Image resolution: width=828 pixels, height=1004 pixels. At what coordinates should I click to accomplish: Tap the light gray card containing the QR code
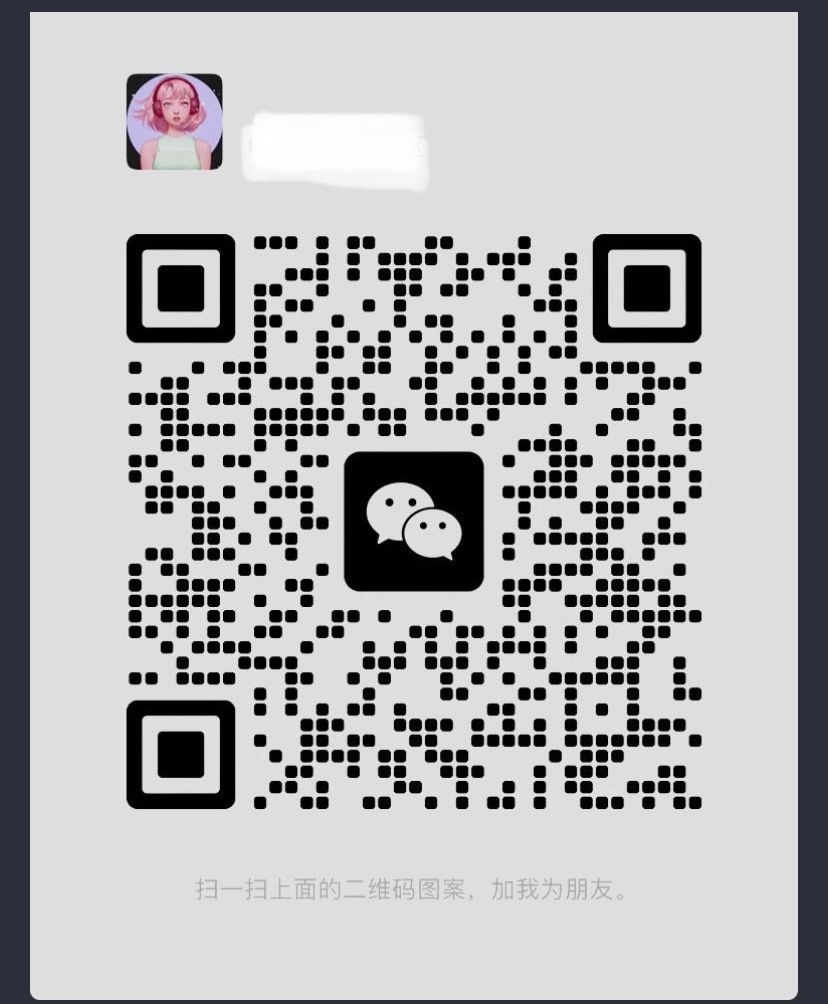[414, 940]
